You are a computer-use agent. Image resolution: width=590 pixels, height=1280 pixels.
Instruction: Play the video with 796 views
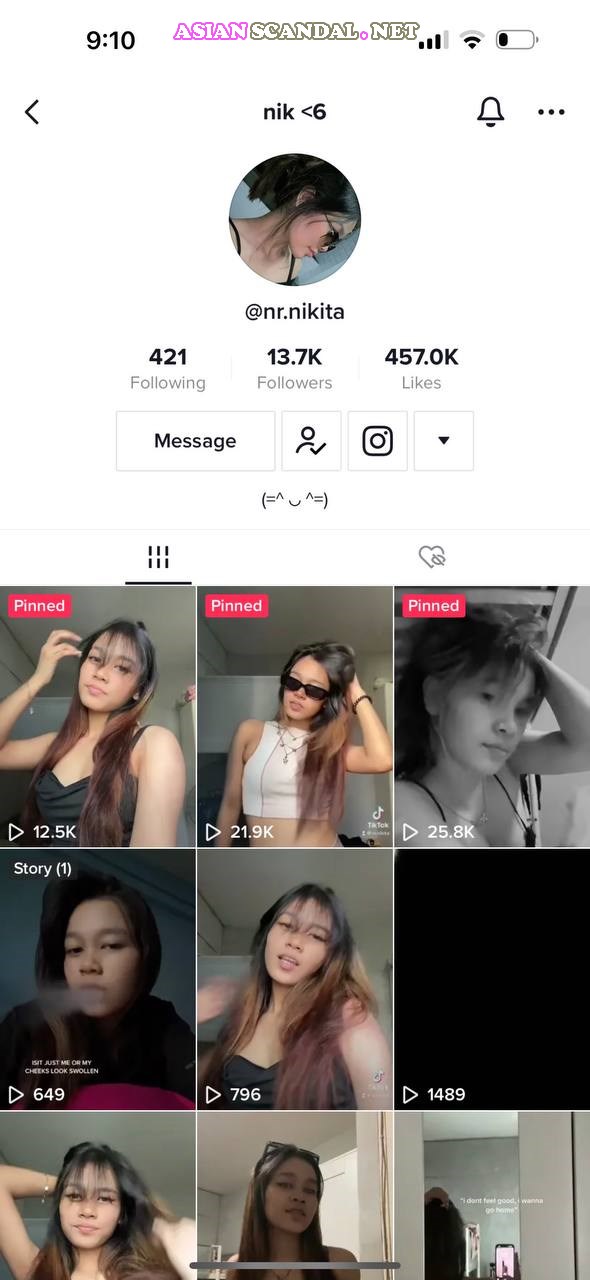click(x=295, y=980)
